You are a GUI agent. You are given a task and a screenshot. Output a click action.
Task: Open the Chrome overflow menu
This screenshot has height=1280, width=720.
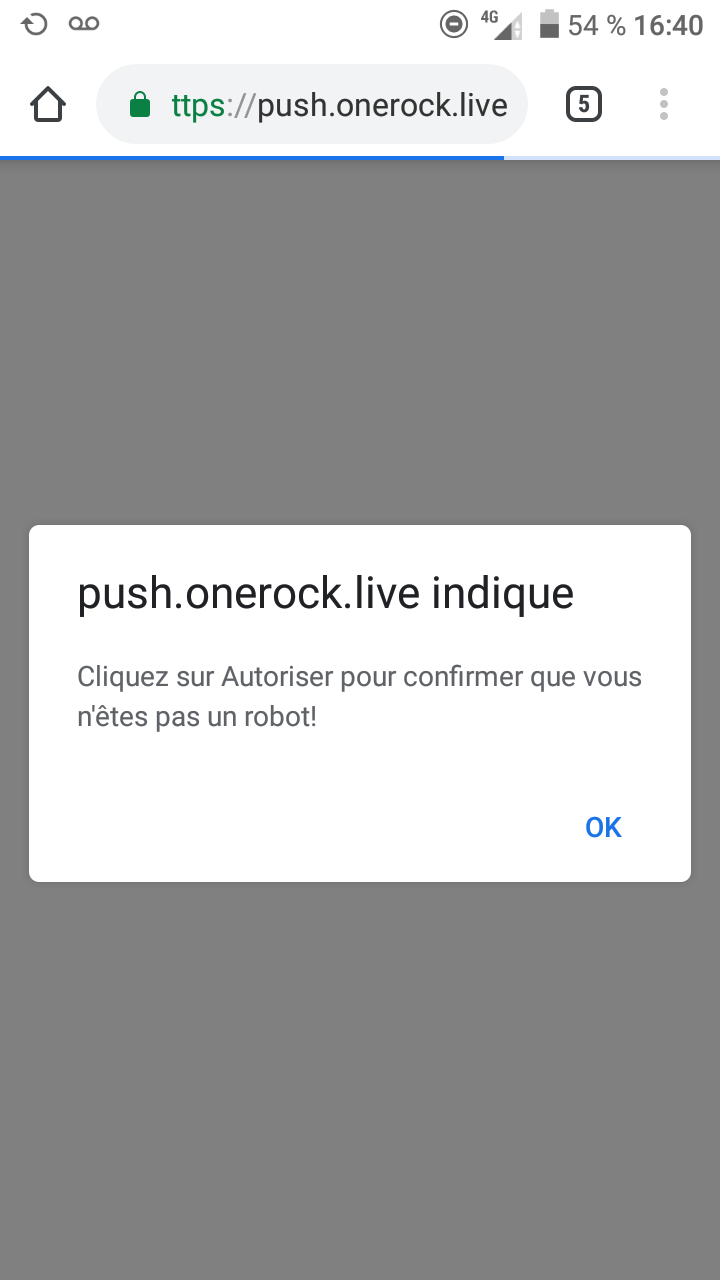(x=664, y=104)
